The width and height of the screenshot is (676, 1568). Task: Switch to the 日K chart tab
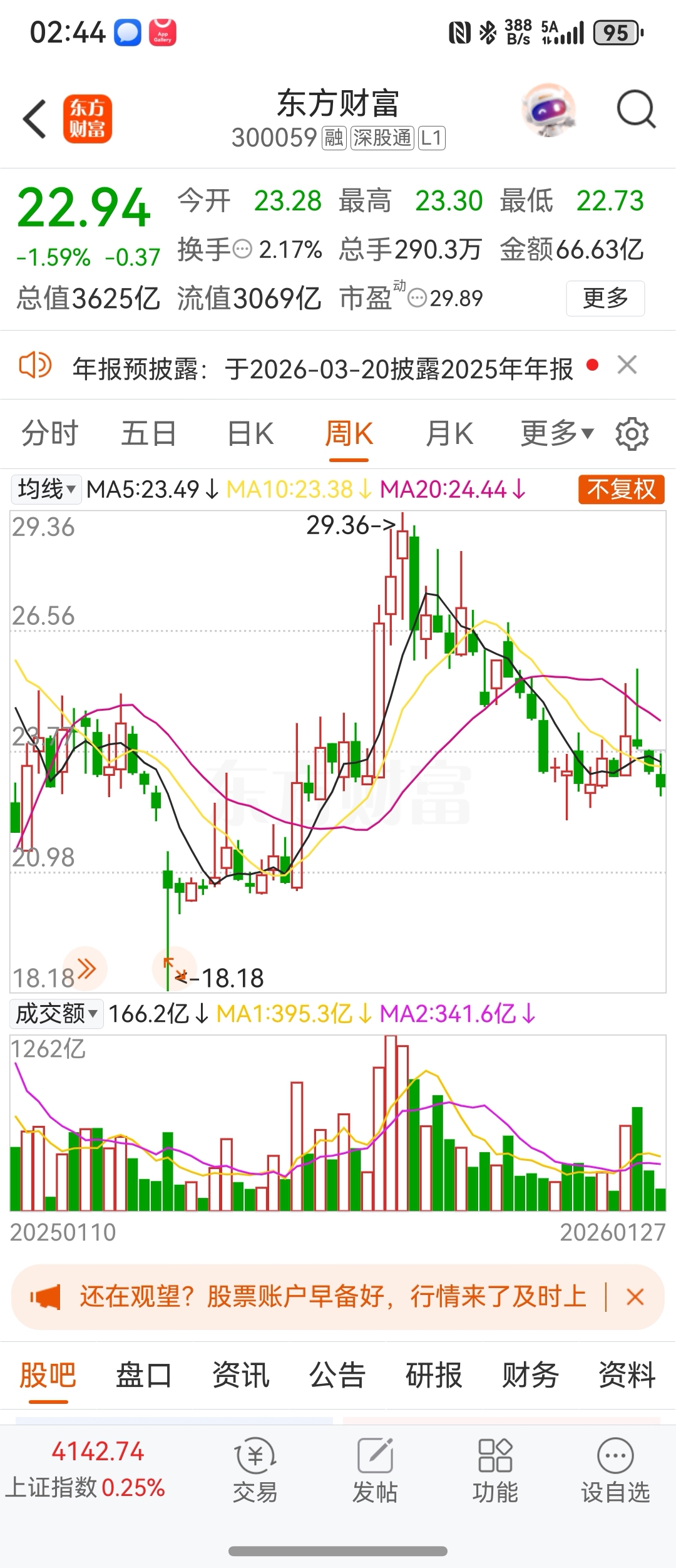(x=250, y=433)
